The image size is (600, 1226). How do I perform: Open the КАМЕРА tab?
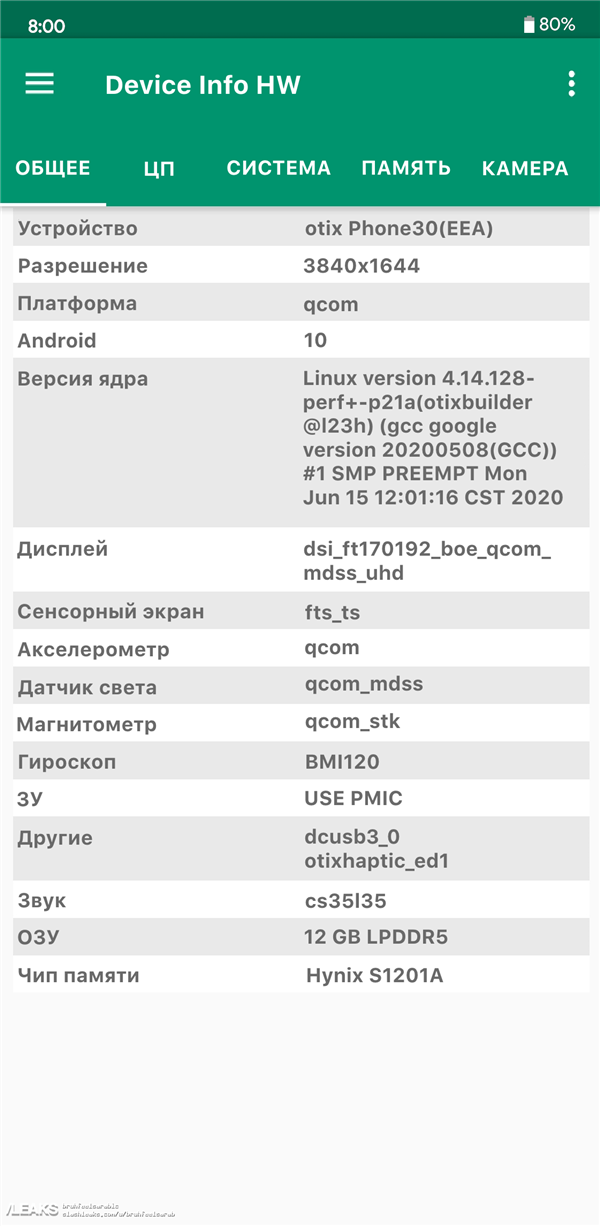point(525,169)
